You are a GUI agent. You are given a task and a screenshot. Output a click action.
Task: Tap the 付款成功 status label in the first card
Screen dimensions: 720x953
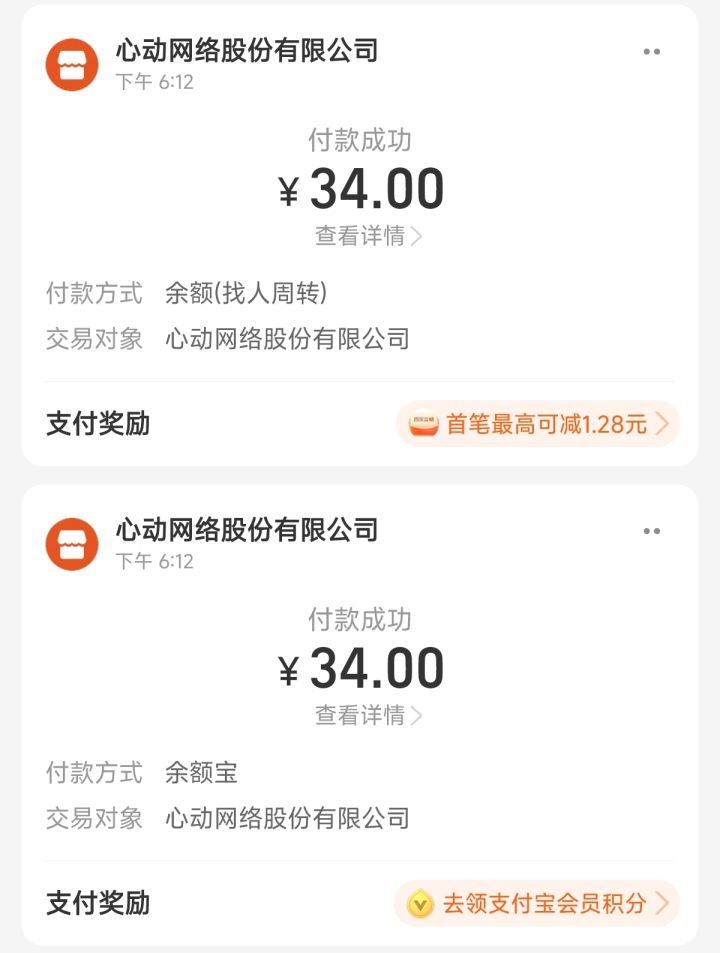click(360, 141)
